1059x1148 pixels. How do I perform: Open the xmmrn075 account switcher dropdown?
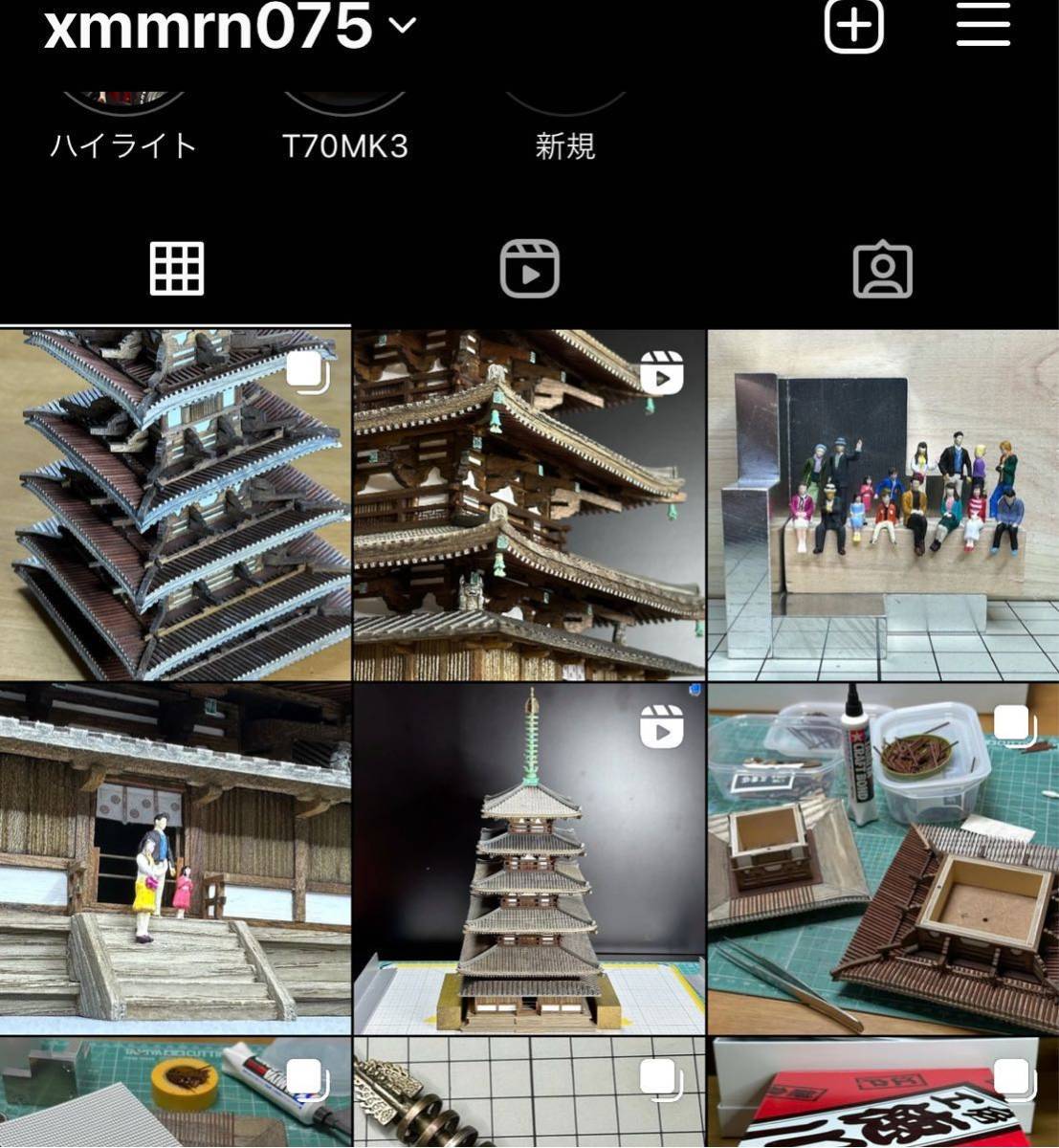pos(230,26)
